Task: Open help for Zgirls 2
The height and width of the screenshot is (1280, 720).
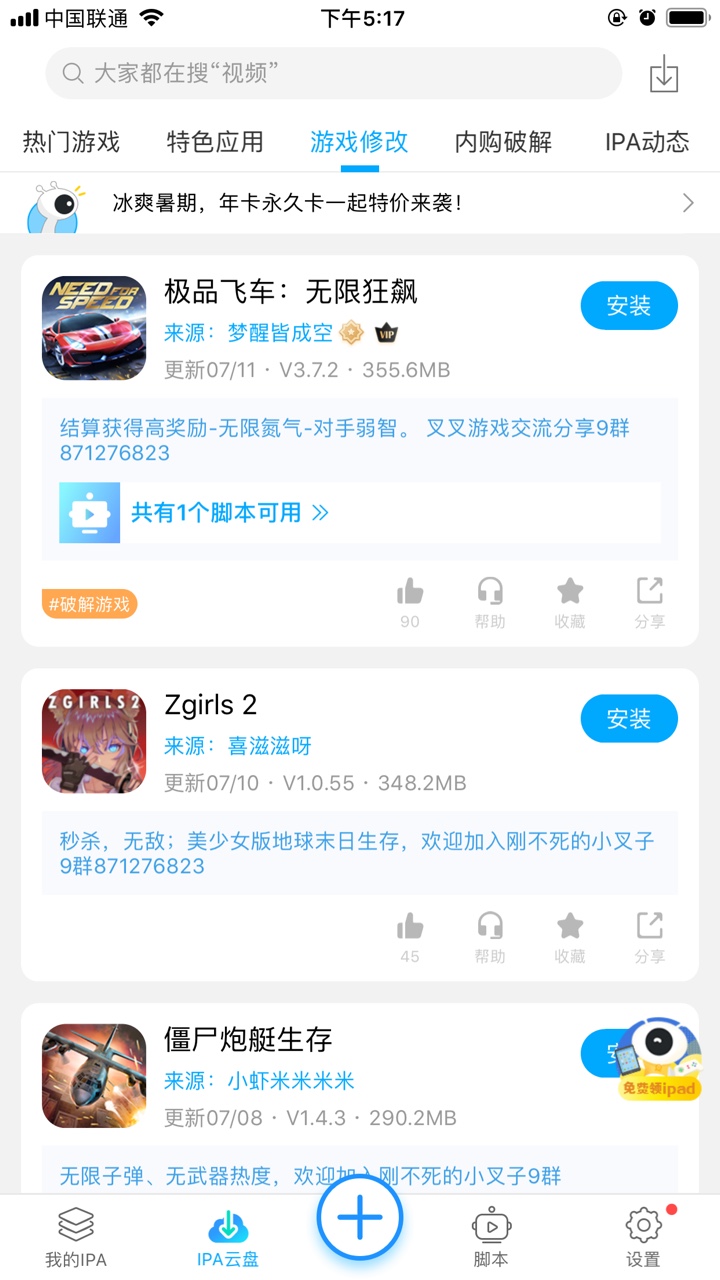Action: pos(490,936)
